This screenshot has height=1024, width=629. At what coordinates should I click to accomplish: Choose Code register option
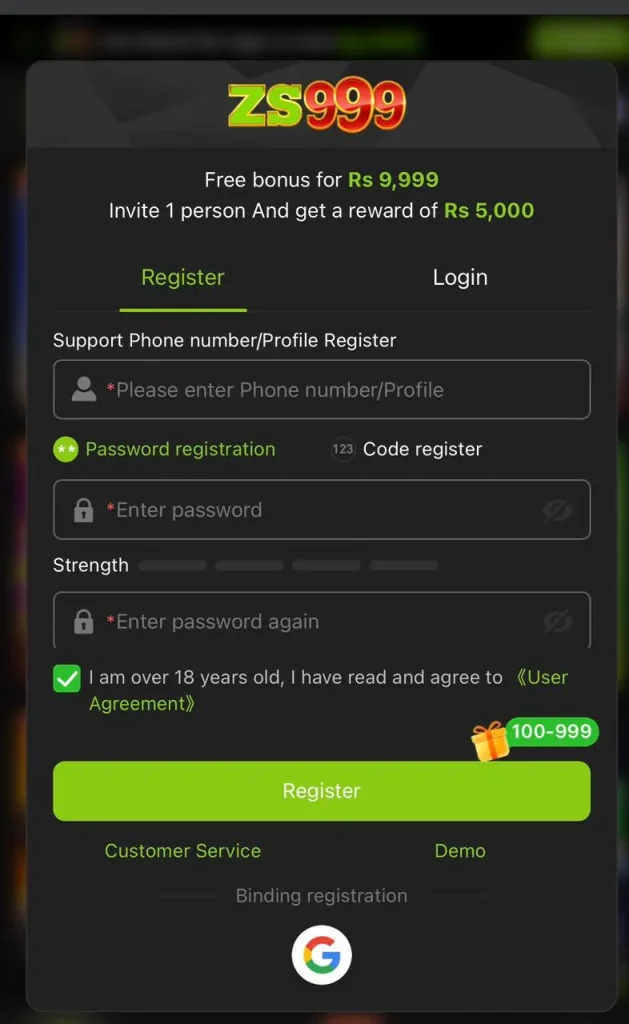click(406, 449)
